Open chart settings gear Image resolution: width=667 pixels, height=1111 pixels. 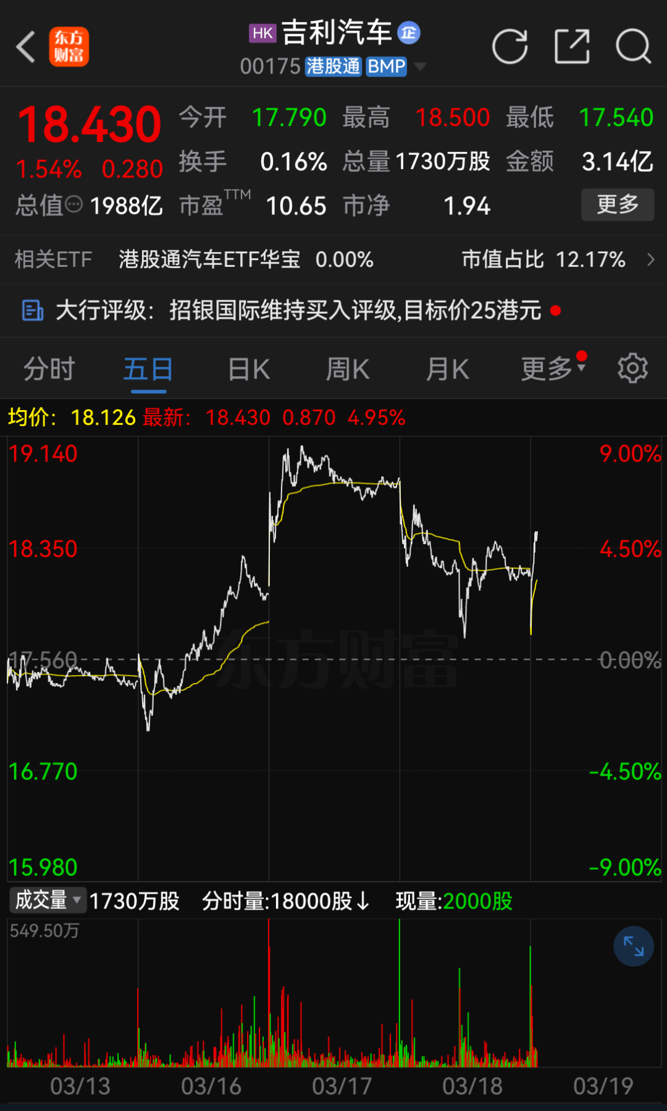pos(632,368)
